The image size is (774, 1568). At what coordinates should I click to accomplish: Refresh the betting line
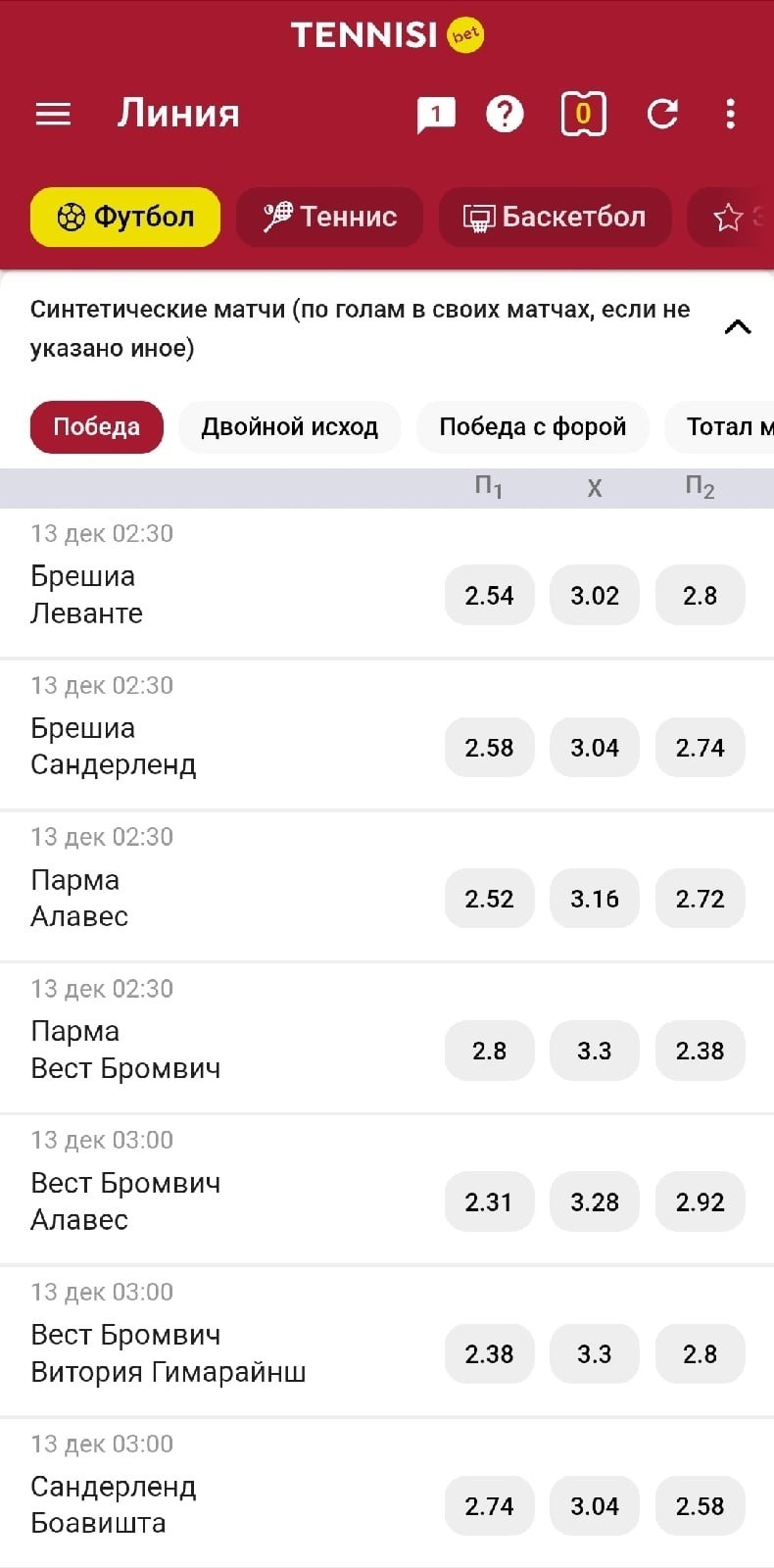tap(662, 115)
